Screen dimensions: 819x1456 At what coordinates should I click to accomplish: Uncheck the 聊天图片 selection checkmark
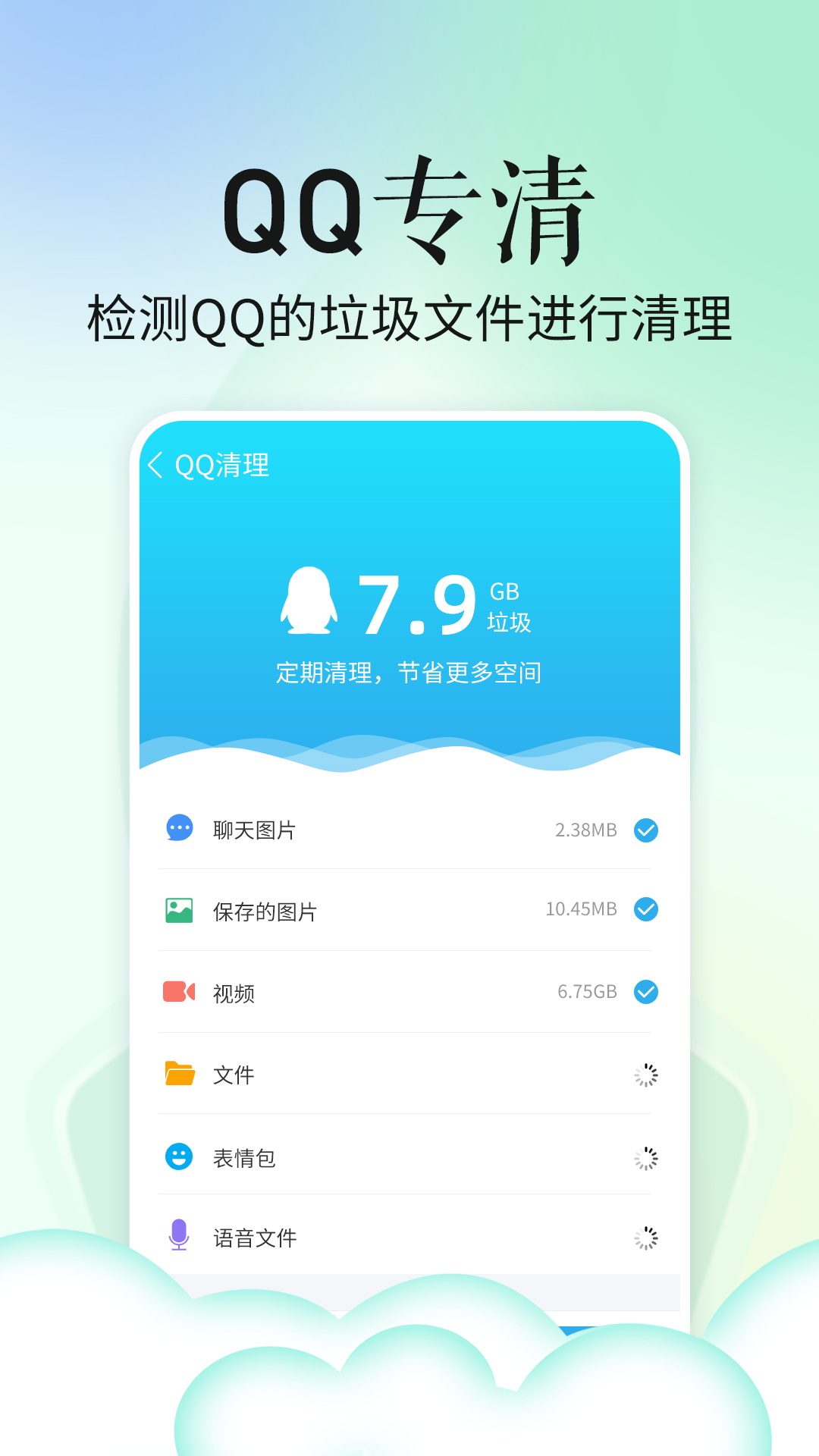point(645,830)
